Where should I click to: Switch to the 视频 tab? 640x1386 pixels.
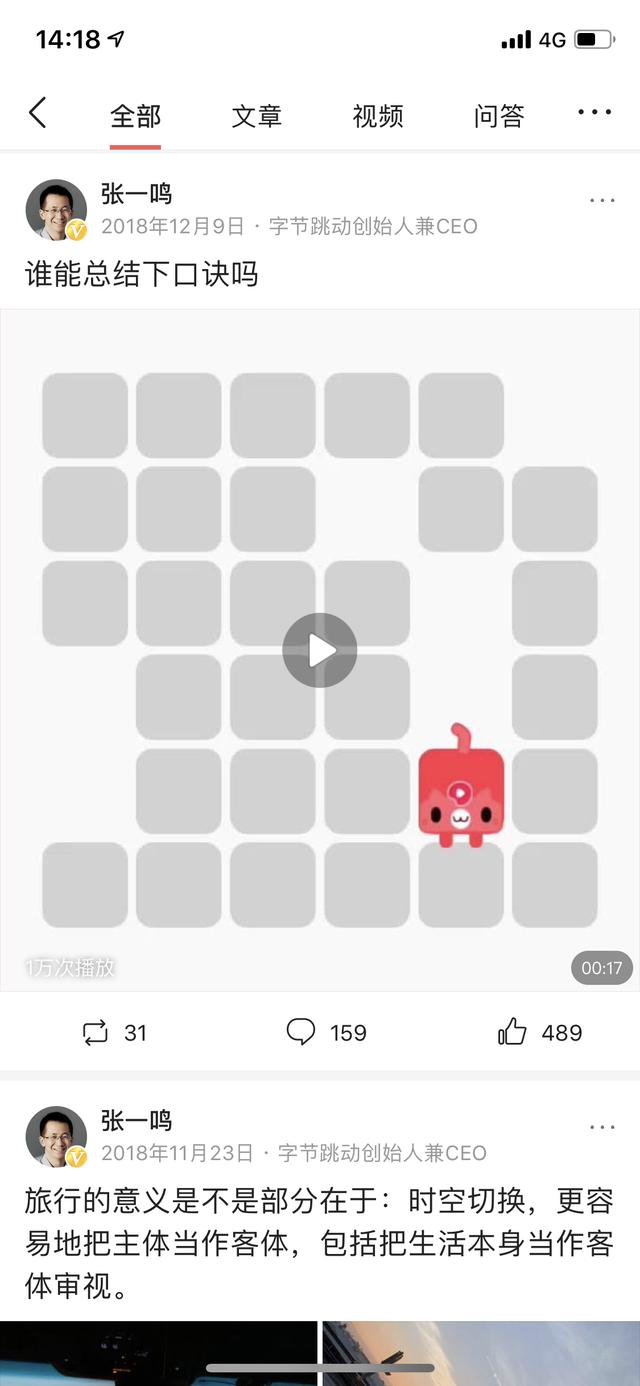[377, 116]
